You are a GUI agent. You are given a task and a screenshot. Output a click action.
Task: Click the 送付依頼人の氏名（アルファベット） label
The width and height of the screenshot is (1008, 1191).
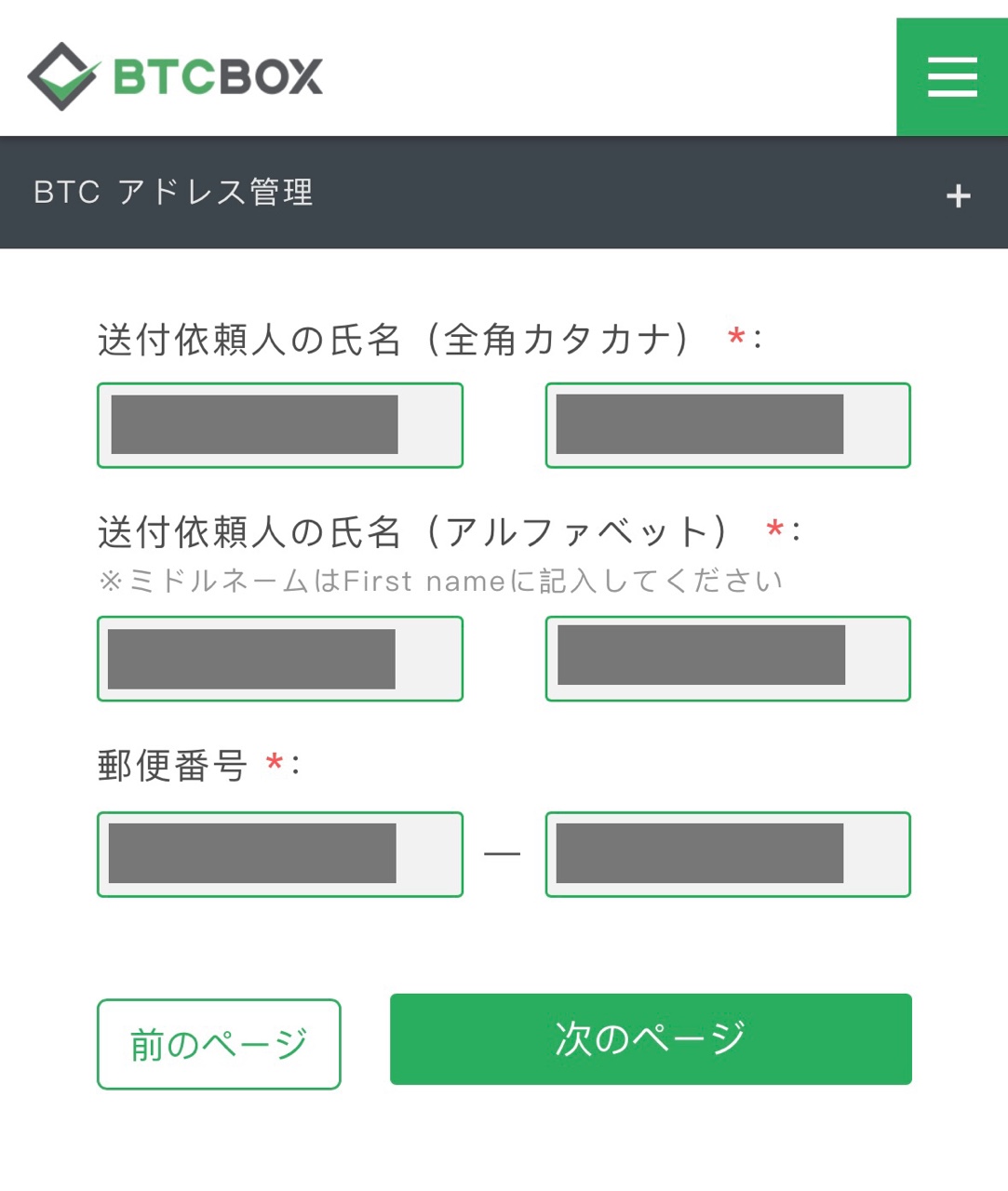coord(410,530)
